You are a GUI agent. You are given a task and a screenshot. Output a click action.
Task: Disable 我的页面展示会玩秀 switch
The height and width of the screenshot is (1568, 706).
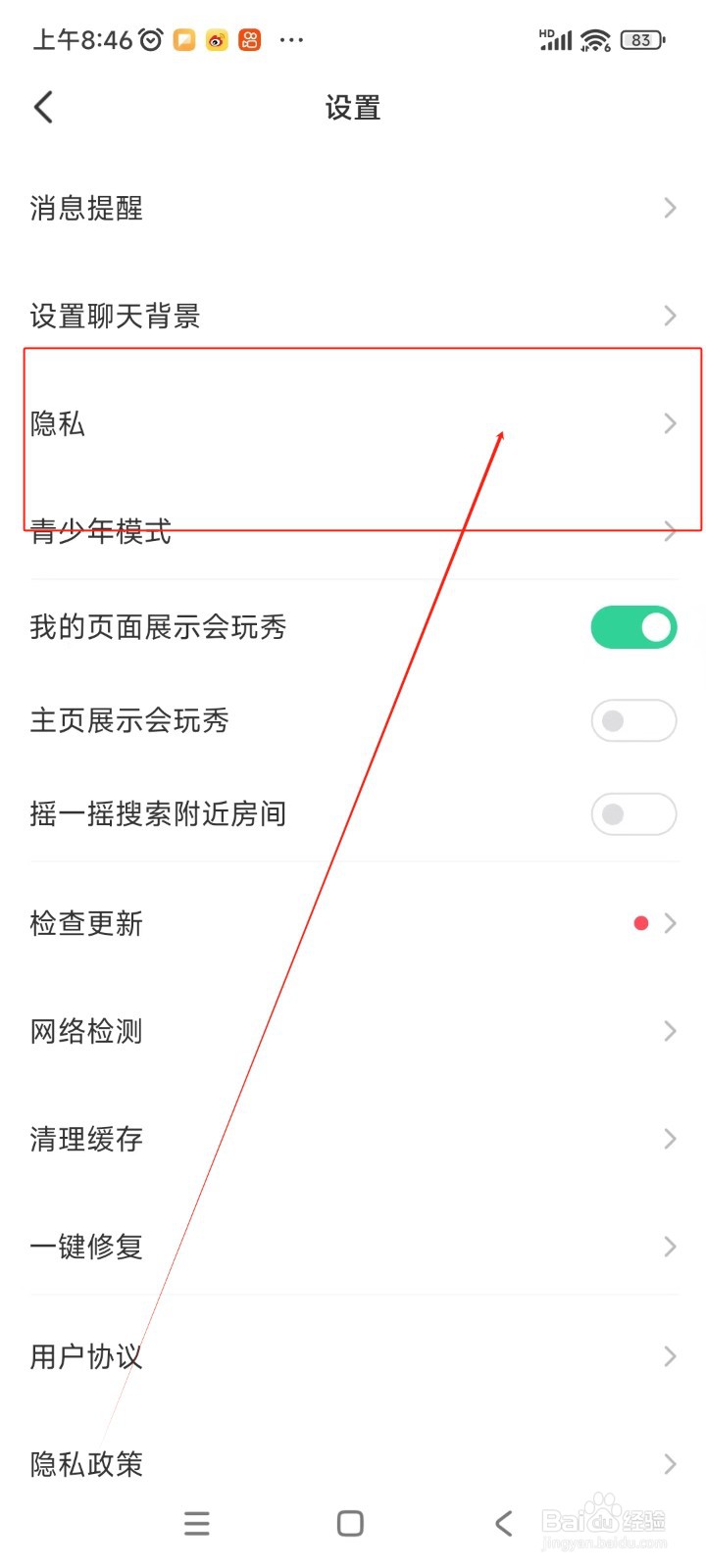pos(633,627)
